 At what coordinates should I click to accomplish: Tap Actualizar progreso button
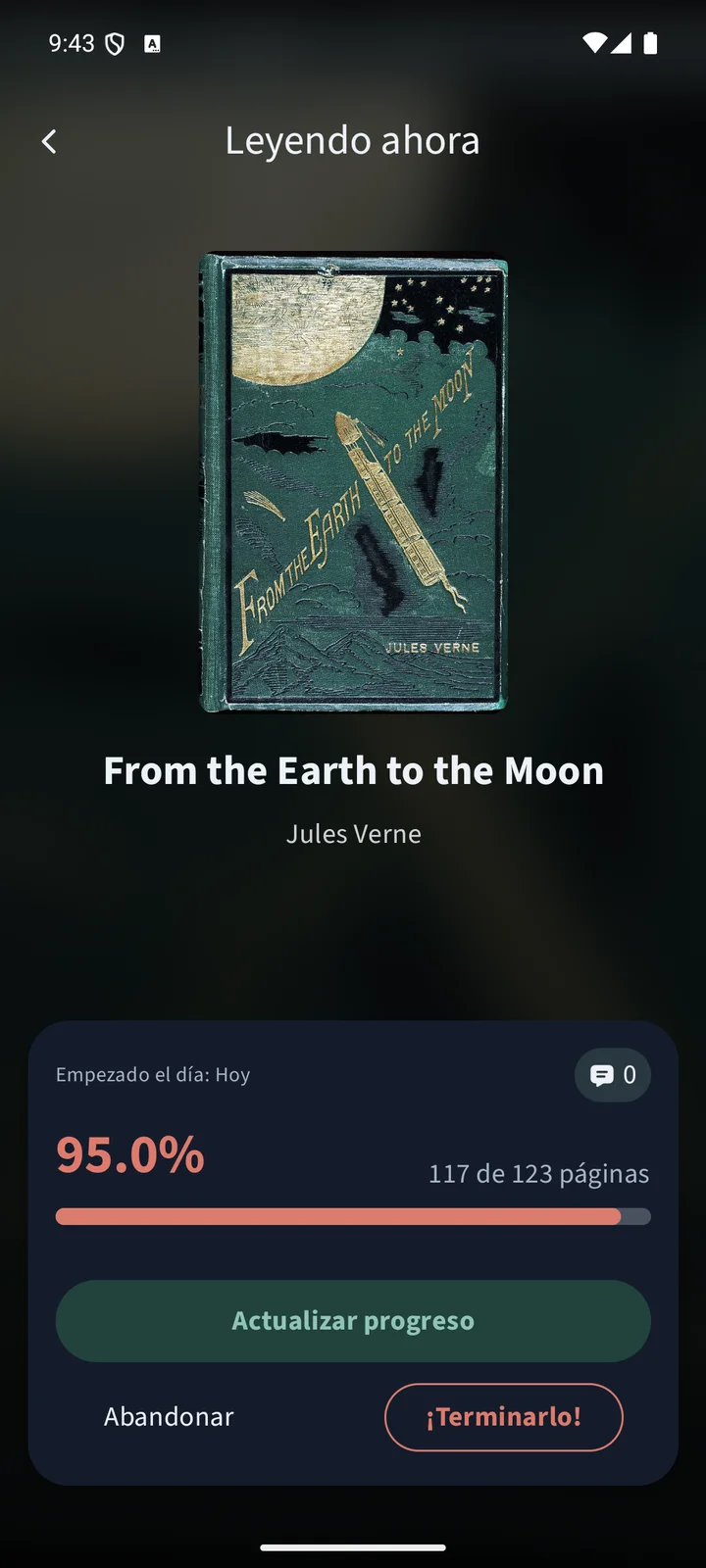(x=353, y=1321)
